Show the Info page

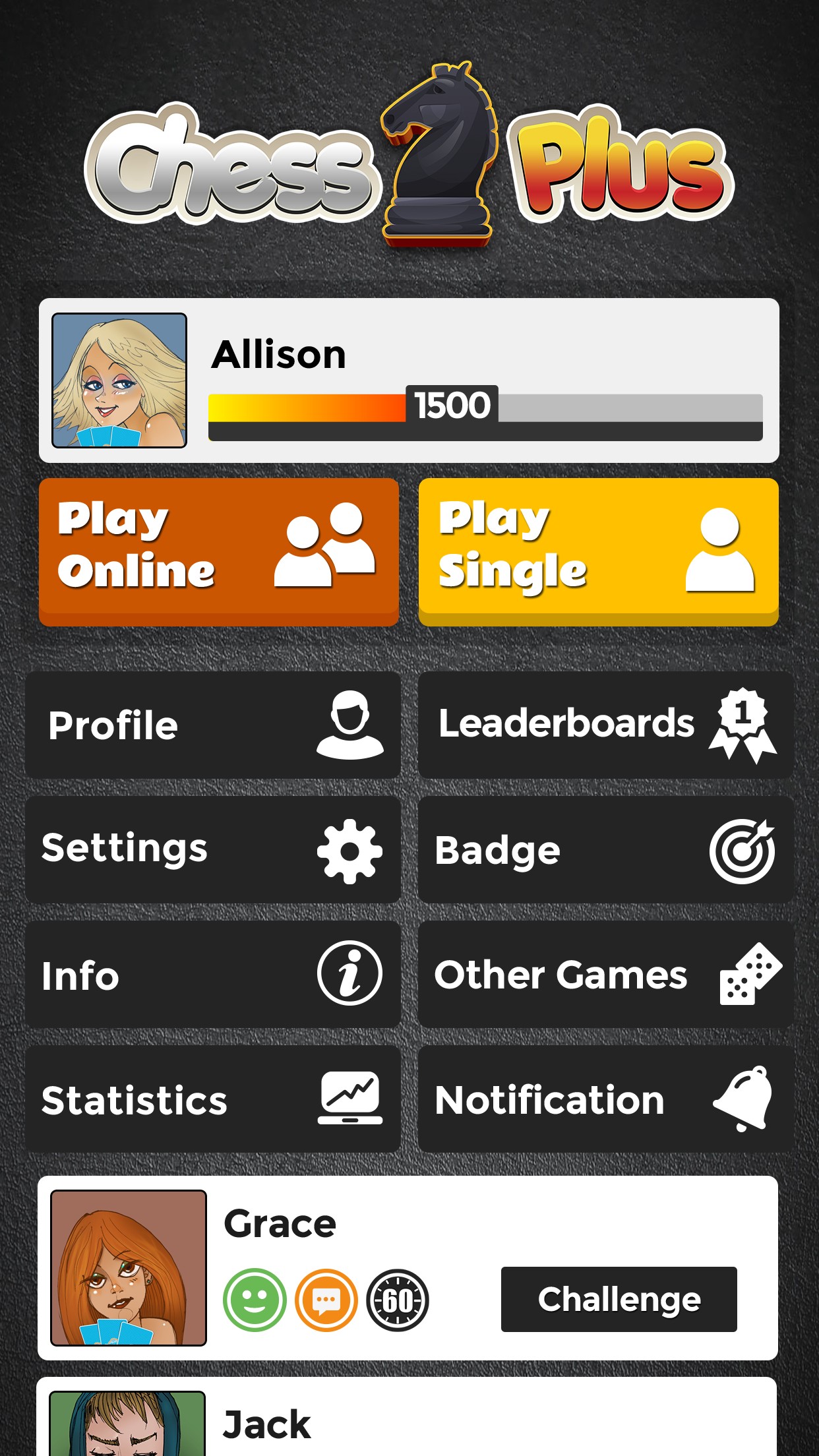(x=212, y=974)
